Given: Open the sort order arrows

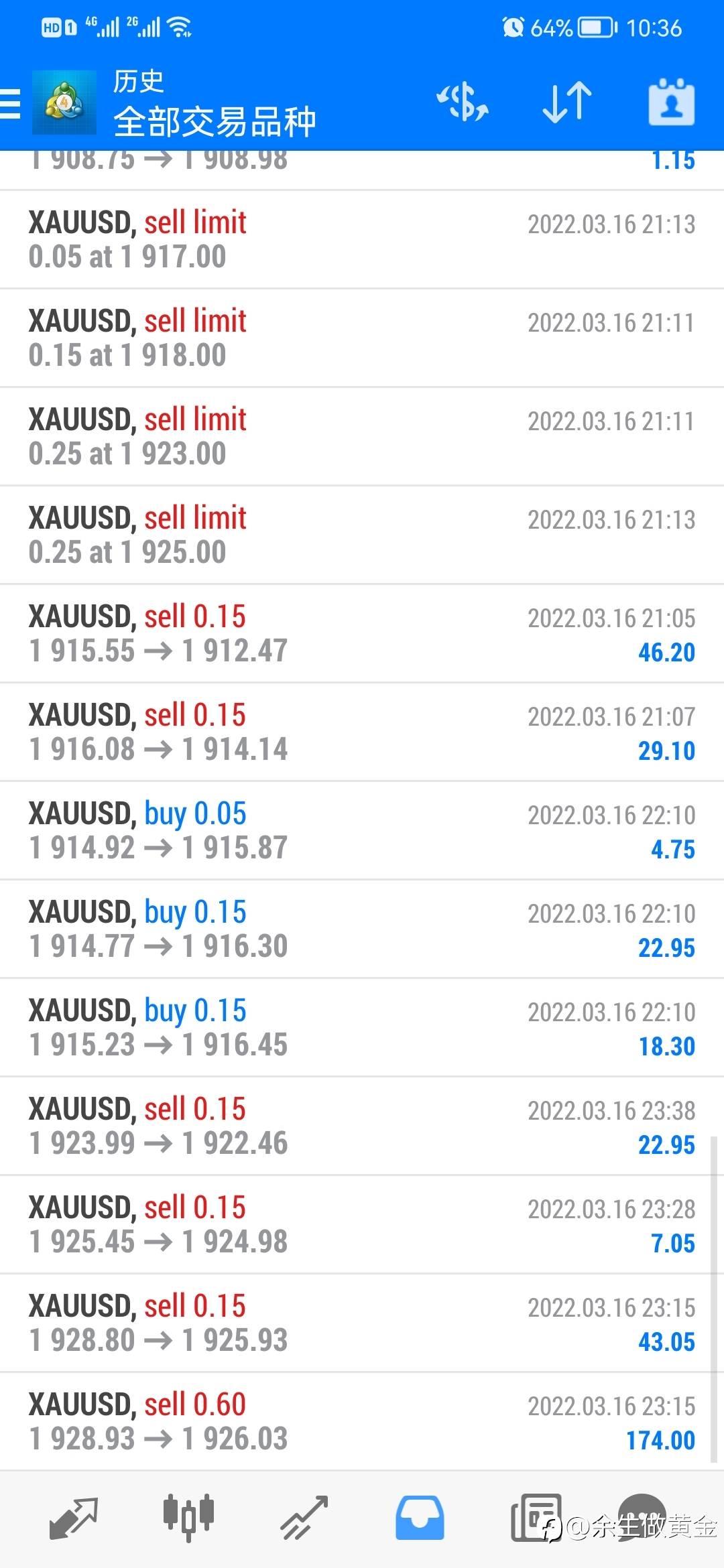Looking at the screenshot, I should coord(567,103).
